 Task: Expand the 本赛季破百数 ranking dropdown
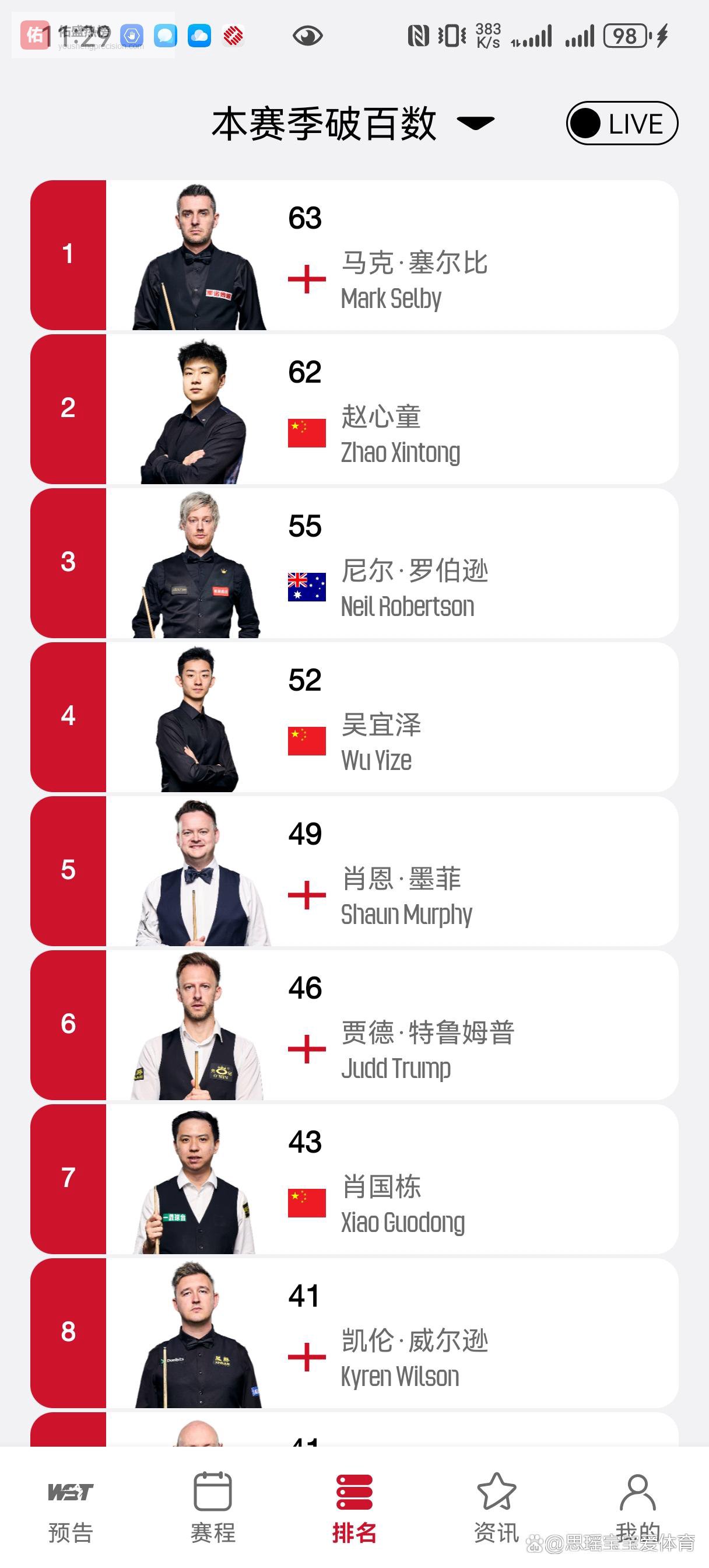(475, 124)
